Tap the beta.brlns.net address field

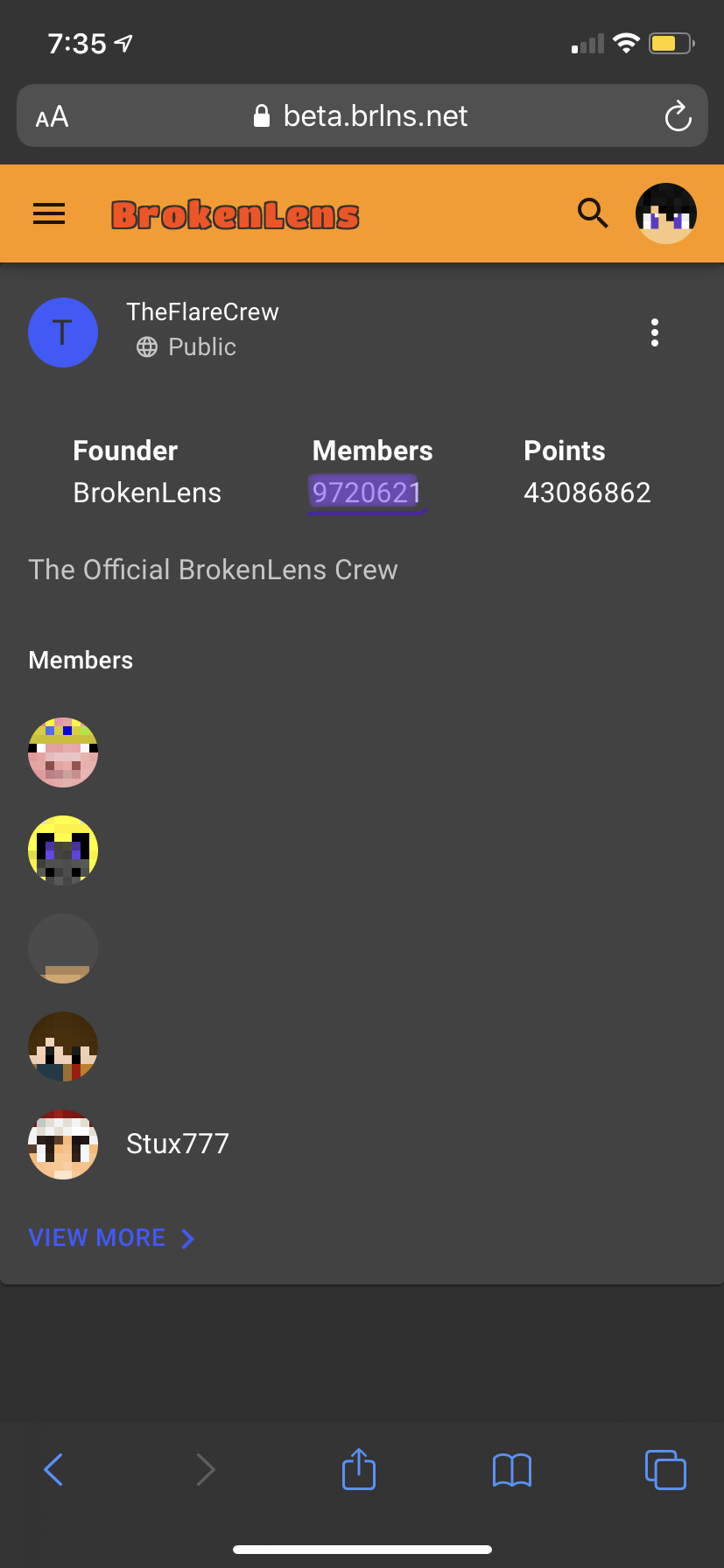coord(362,115)
